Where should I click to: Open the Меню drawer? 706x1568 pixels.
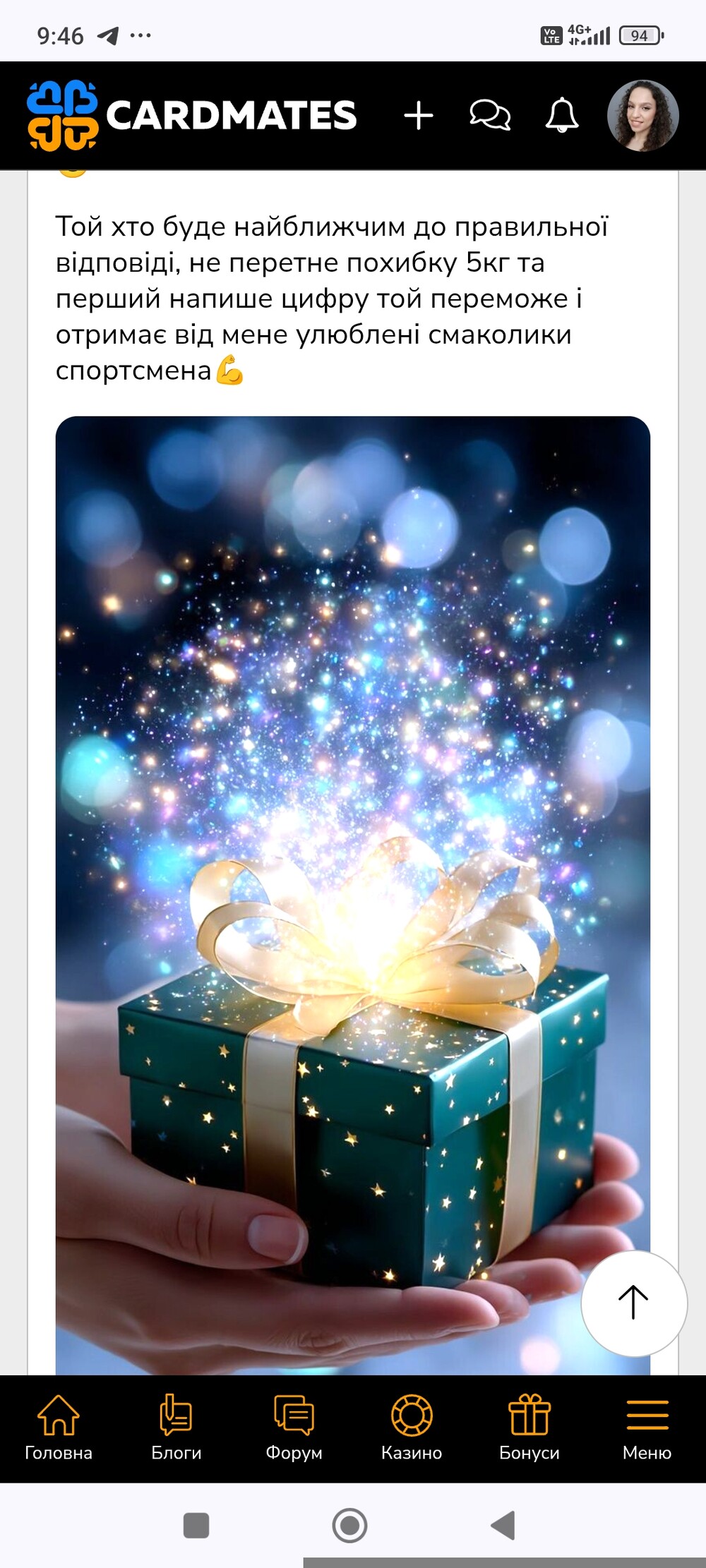pos(647,1428)
